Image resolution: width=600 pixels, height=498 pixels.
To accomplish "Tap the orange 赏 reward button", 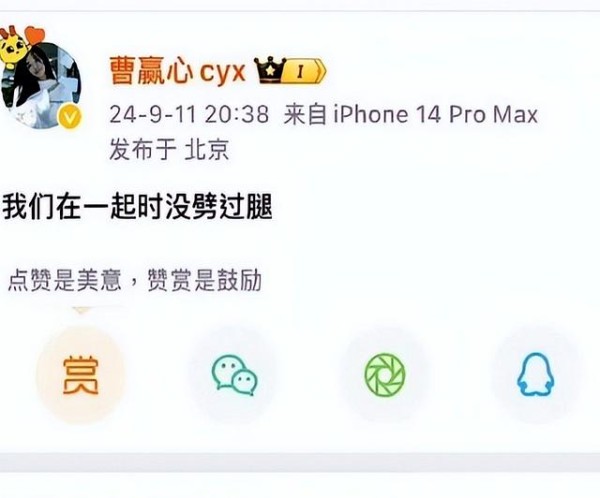I will point(80,373).
